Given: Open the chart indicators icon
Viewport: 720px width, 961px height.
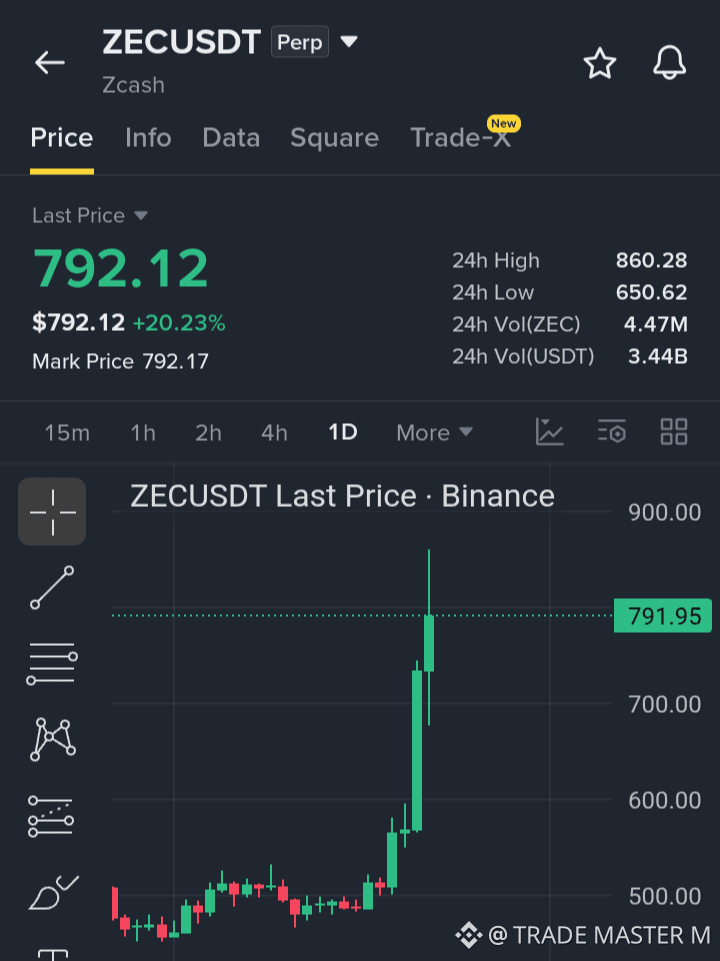Looking at the screenshot, I should [550, 431].
